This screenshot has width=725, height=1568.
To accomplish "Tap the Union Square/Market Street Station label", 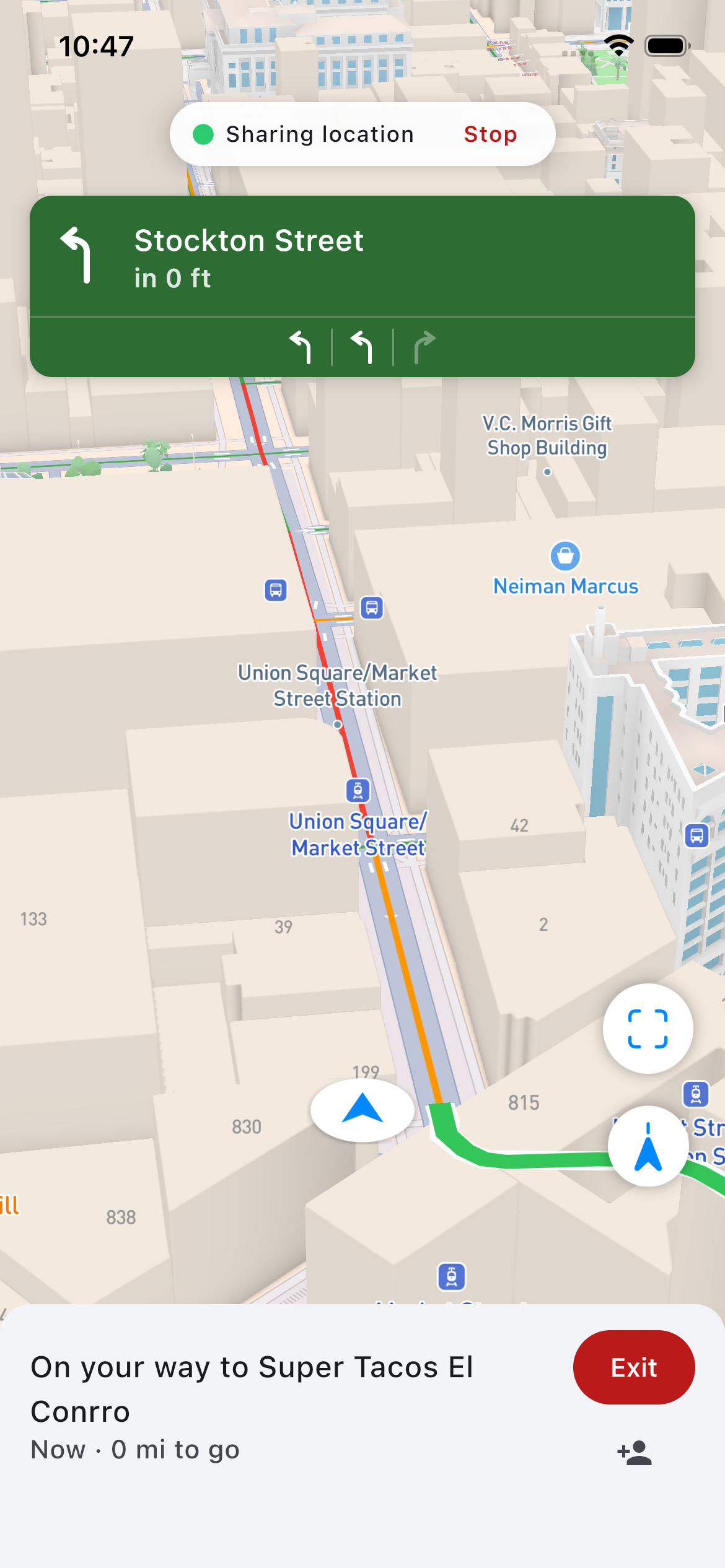I will (x=336, y=685).
